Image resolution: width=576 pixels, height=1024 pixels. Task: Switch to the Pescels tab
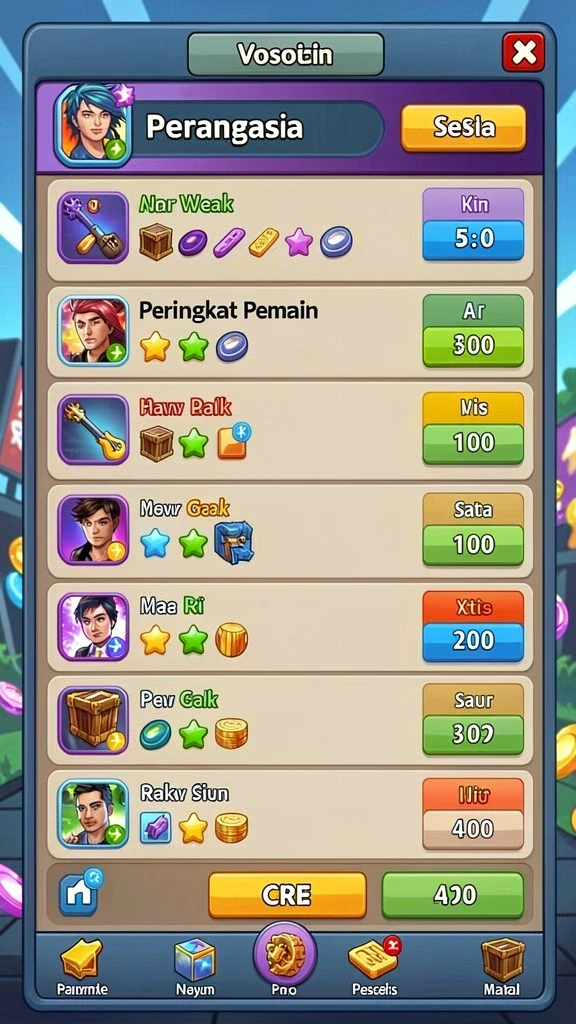(x=374, y=967)
